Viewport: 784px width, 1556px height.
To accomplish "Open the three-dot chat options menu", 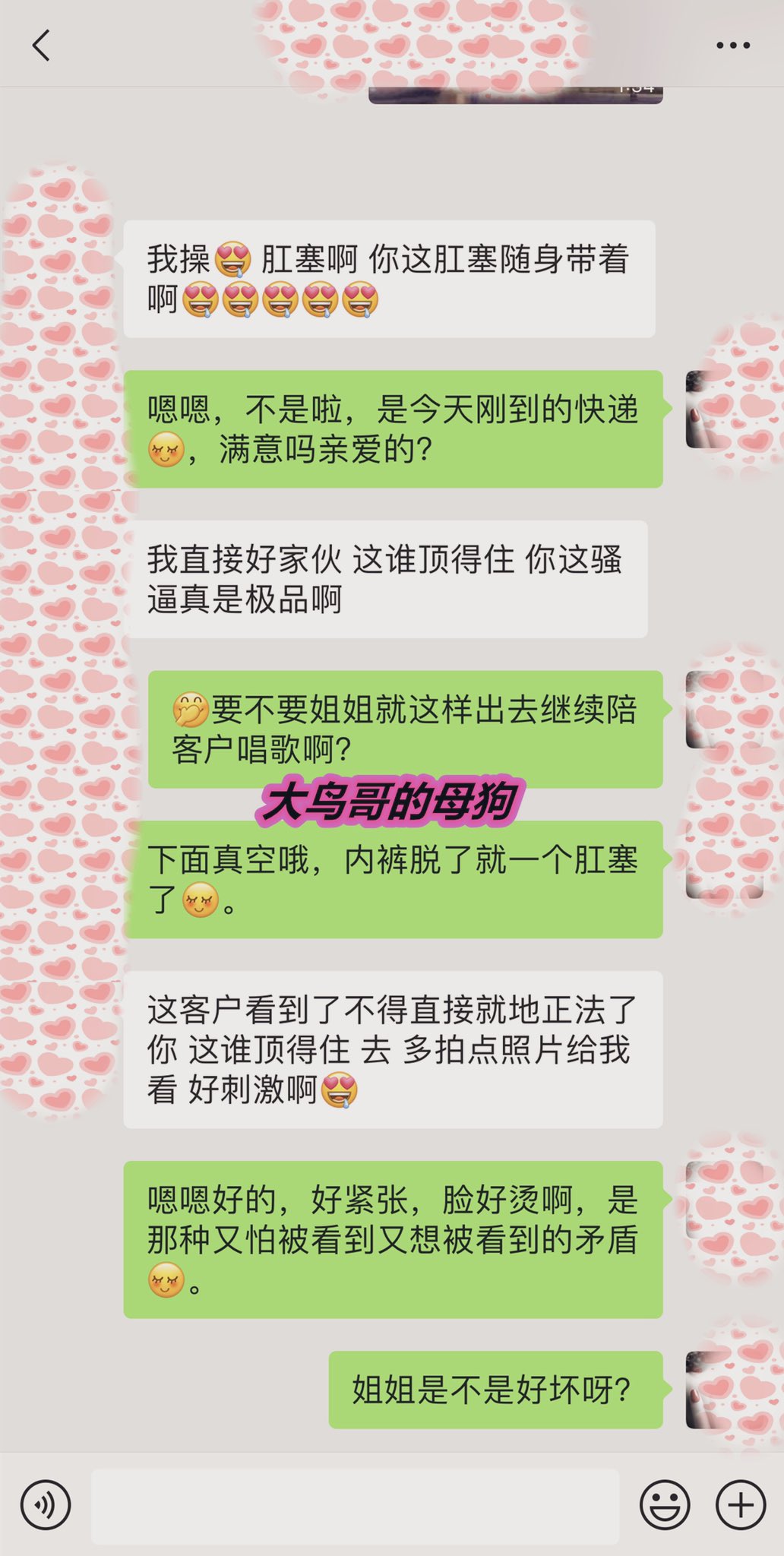I will (x=733, y=46).
